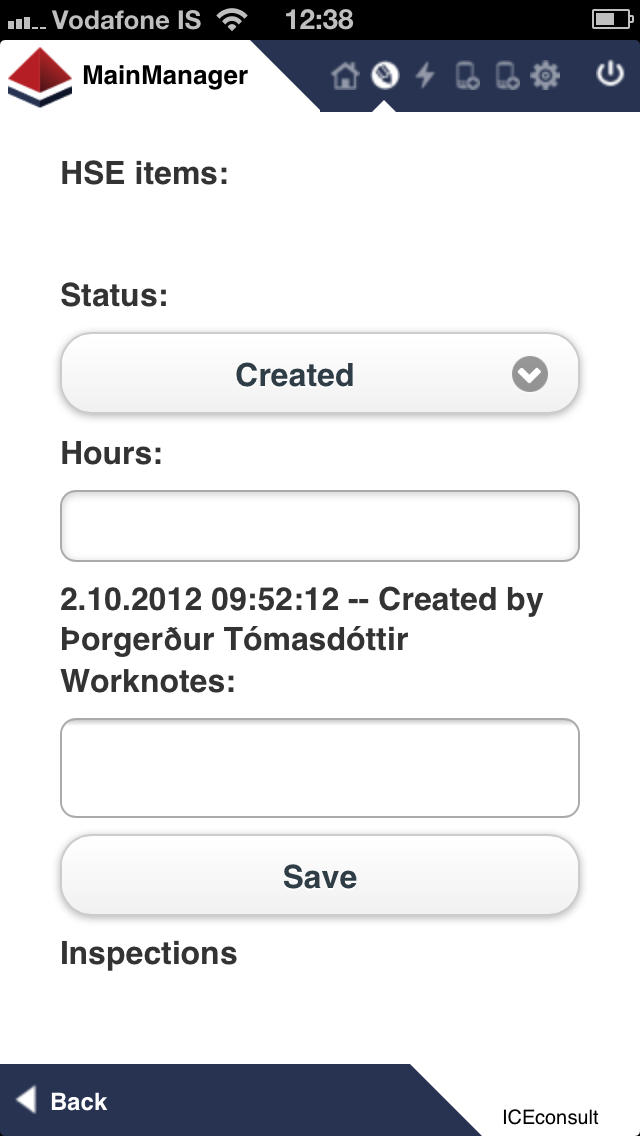
Task: Open the settings gear icon
Action: [x=545, y=76]
